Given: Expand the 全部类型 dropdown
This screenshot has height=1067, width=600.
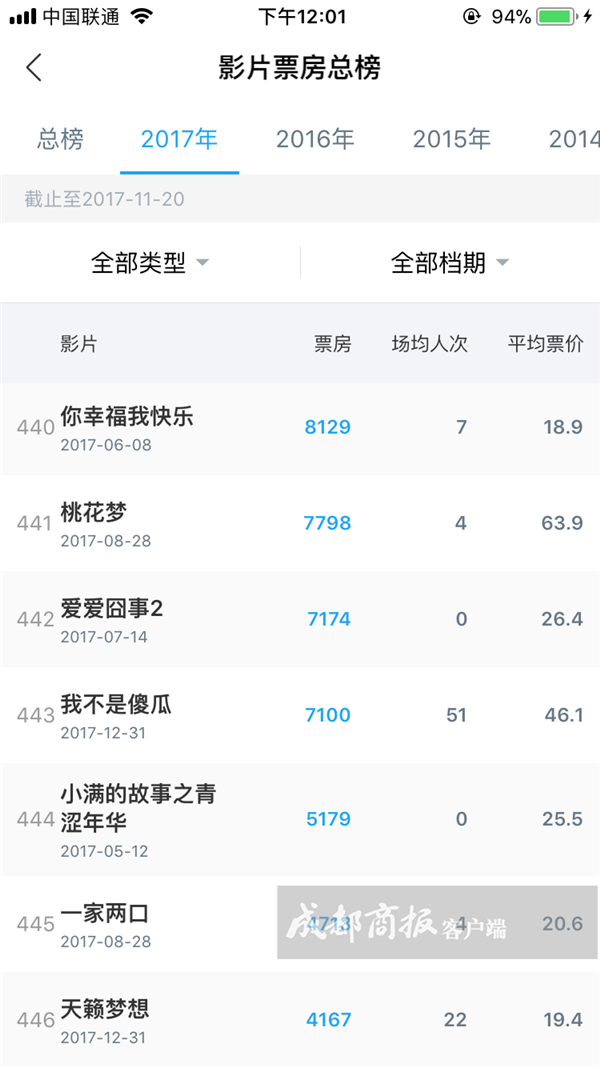Looking at the screenshot, I should pyautogui.click(x=150, y=263).
